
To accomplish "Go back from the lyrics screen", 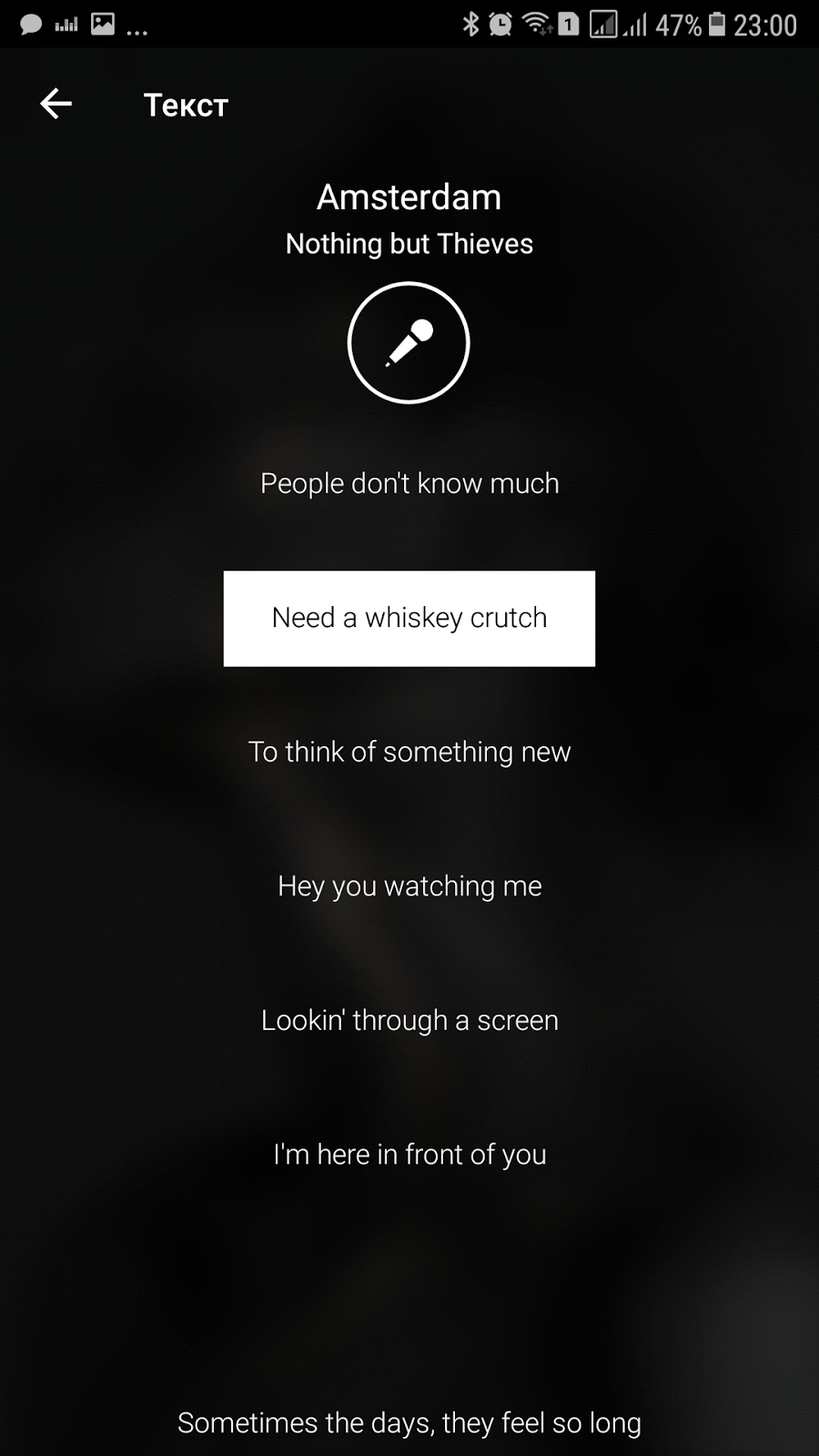I will pos(56,104).
